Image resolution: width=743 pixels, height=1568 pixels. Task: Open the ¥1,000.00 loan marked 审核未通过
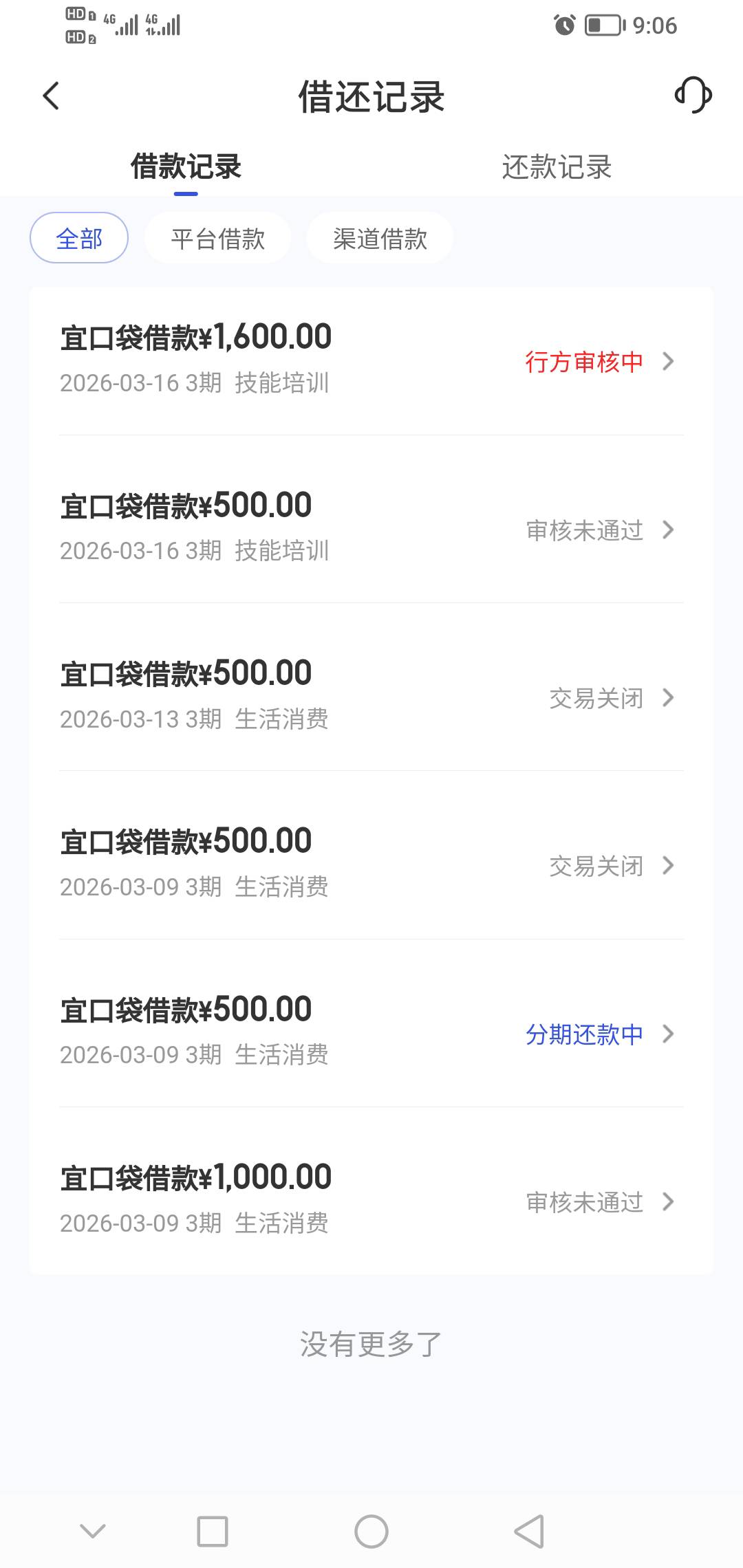(371, 1200)
